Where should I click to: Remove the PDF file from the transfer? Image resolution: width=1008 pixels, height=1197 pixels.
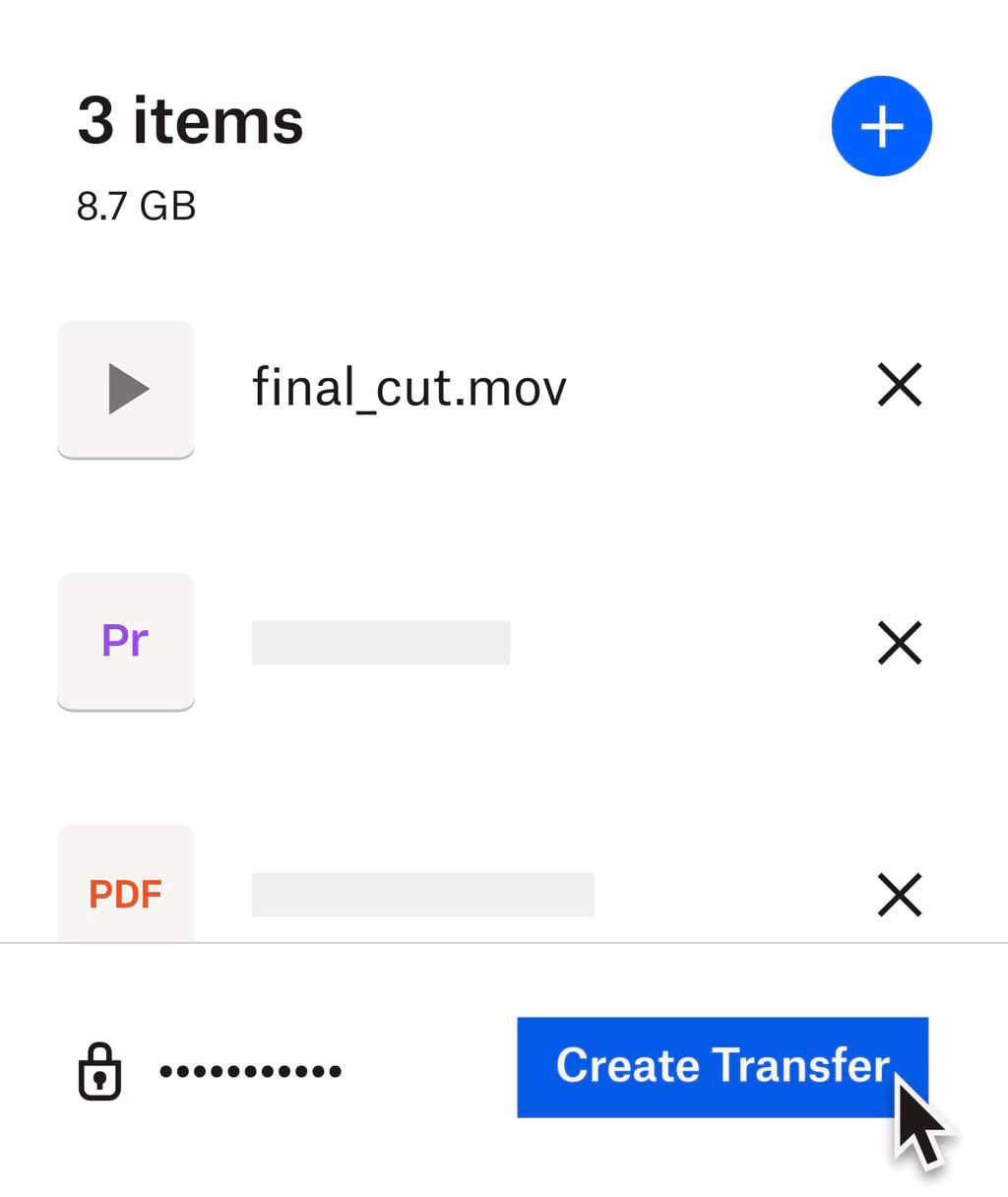899,896
